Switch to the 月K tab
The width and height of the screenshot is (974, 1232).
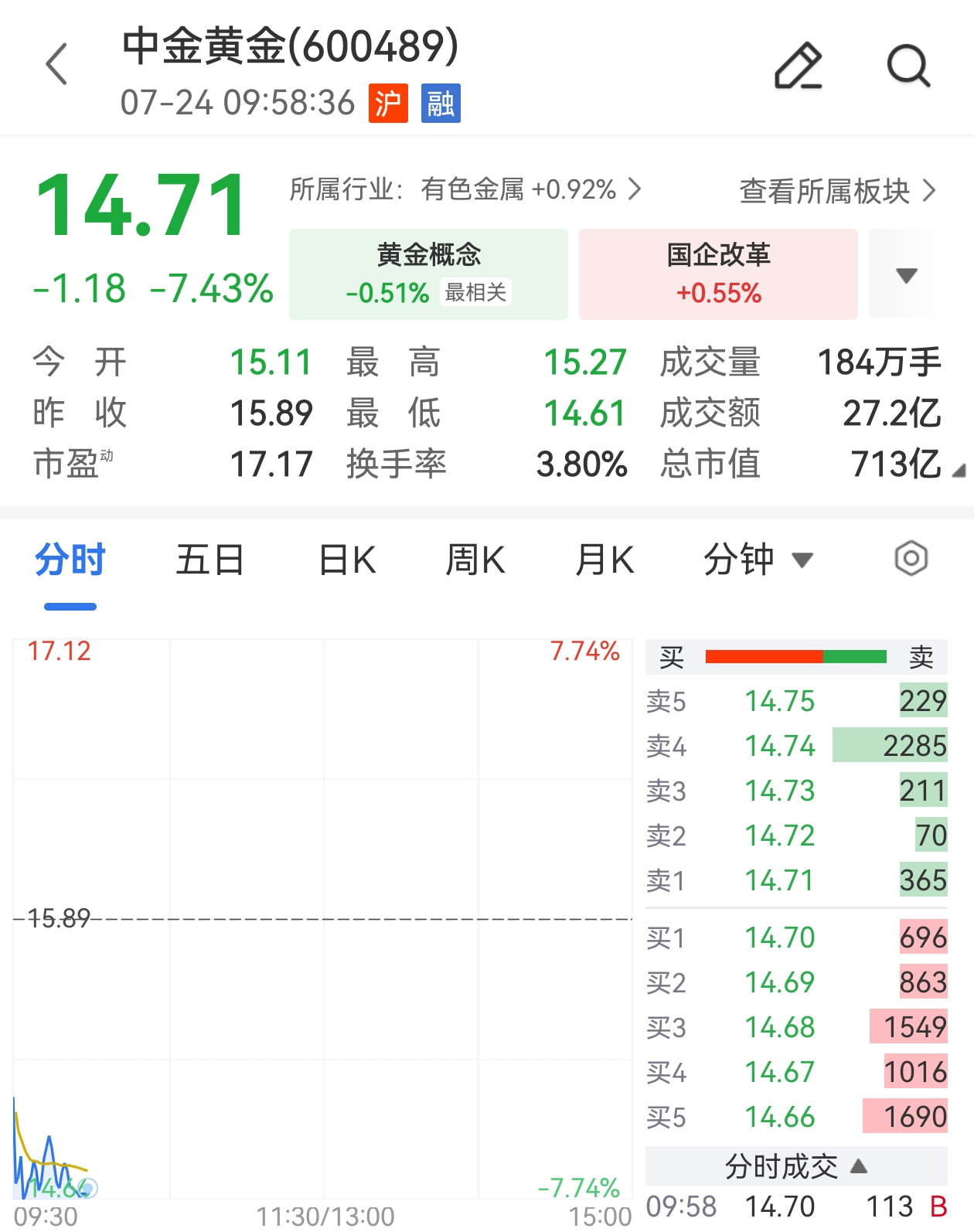coord(604,560)
